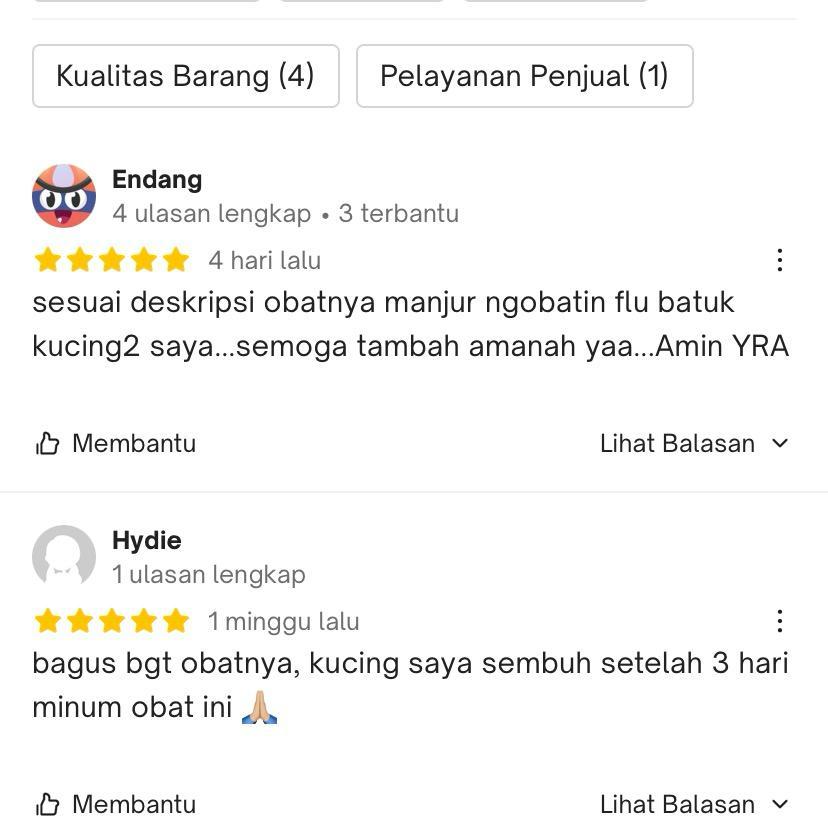
Task: Open Endang's profile avatar
Action: (x=64, y=196)
